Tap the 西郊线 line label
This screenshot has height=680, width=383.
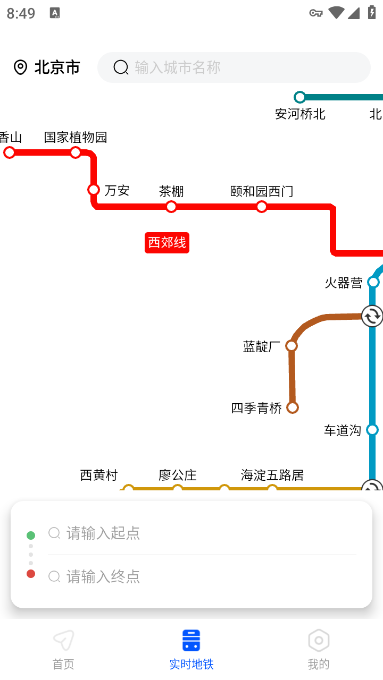click(x=167, y=242)
